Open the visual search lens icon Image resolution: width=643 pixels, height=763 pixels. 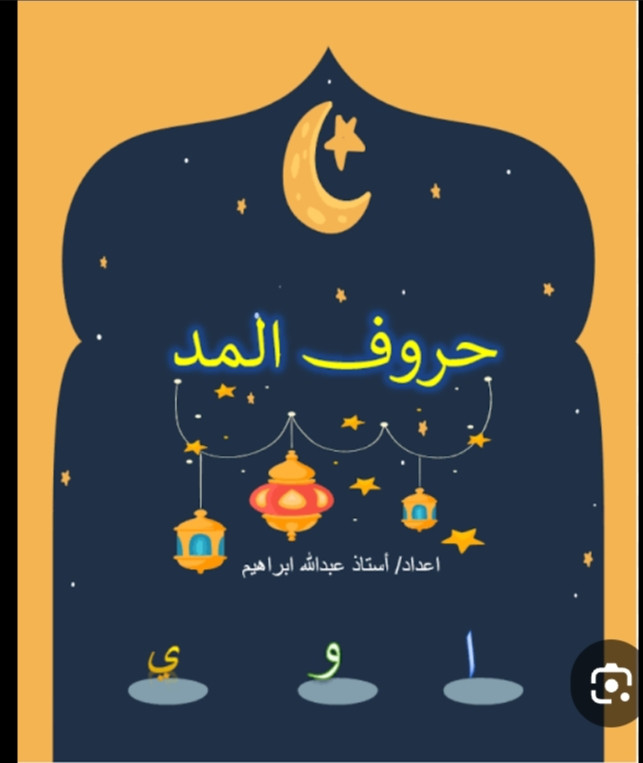tap(608, 684)
